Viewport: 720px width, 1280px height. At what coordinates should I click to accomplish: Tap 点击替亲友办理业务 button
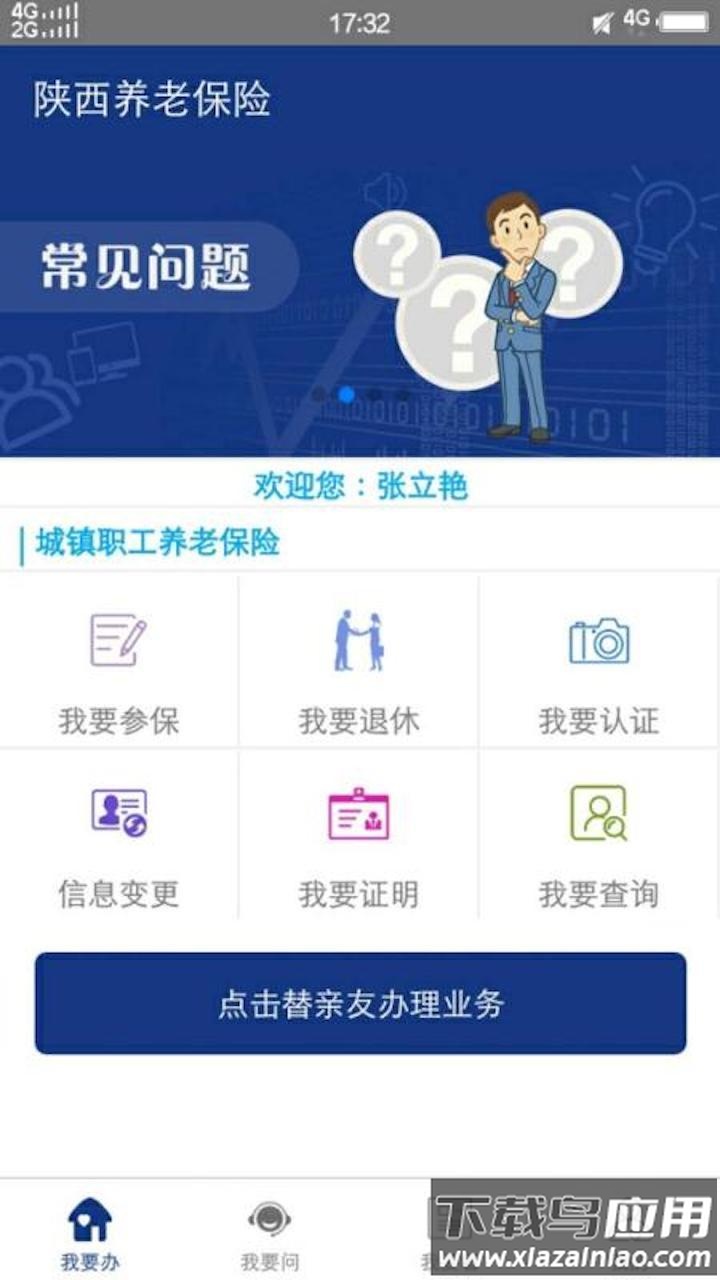point(360,1003)
